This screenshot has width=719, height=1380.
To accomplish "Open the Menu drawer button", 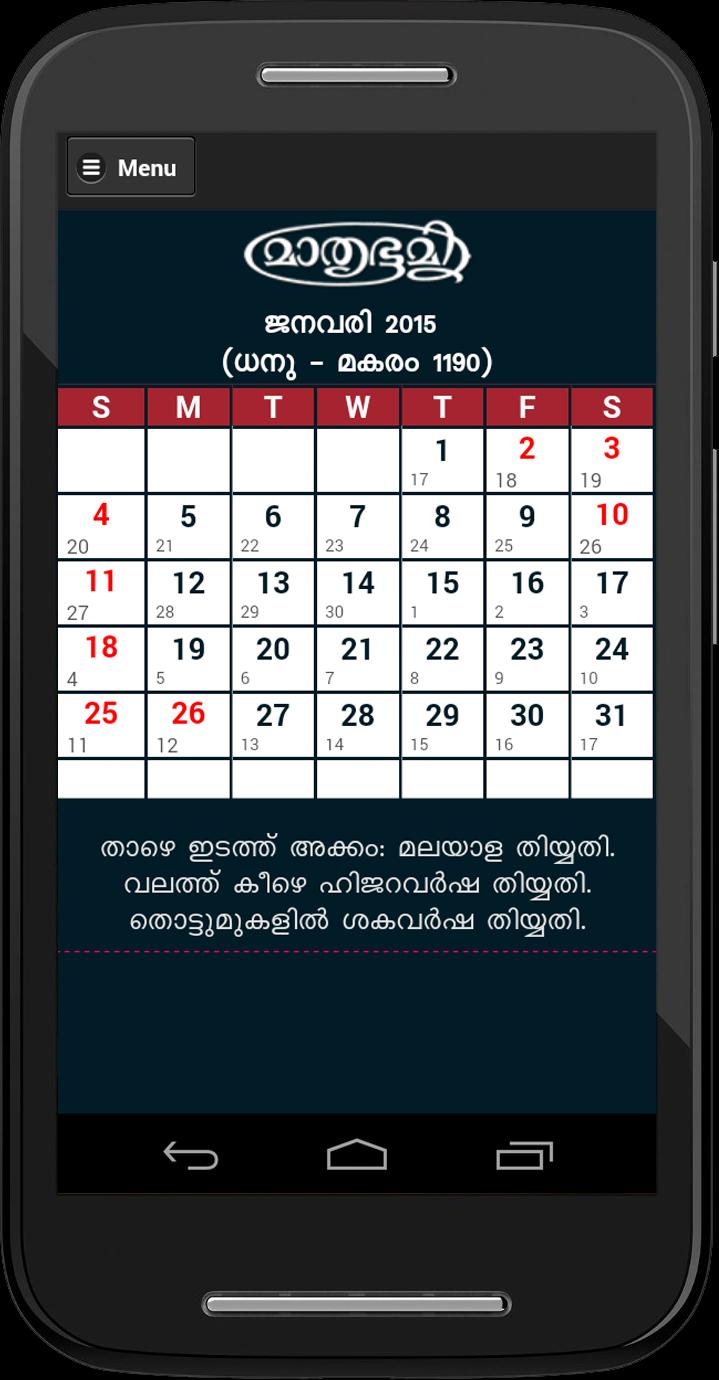I will pyautogui.click(x=131, y=167).
